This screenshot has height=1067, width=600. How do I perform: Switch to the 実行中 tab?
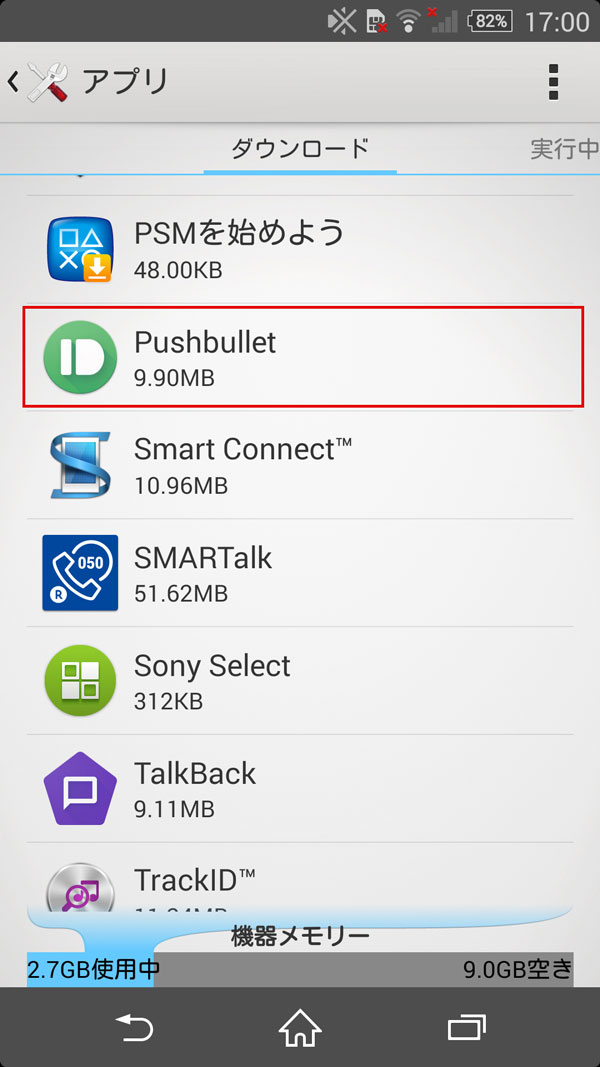click(564, 149)
